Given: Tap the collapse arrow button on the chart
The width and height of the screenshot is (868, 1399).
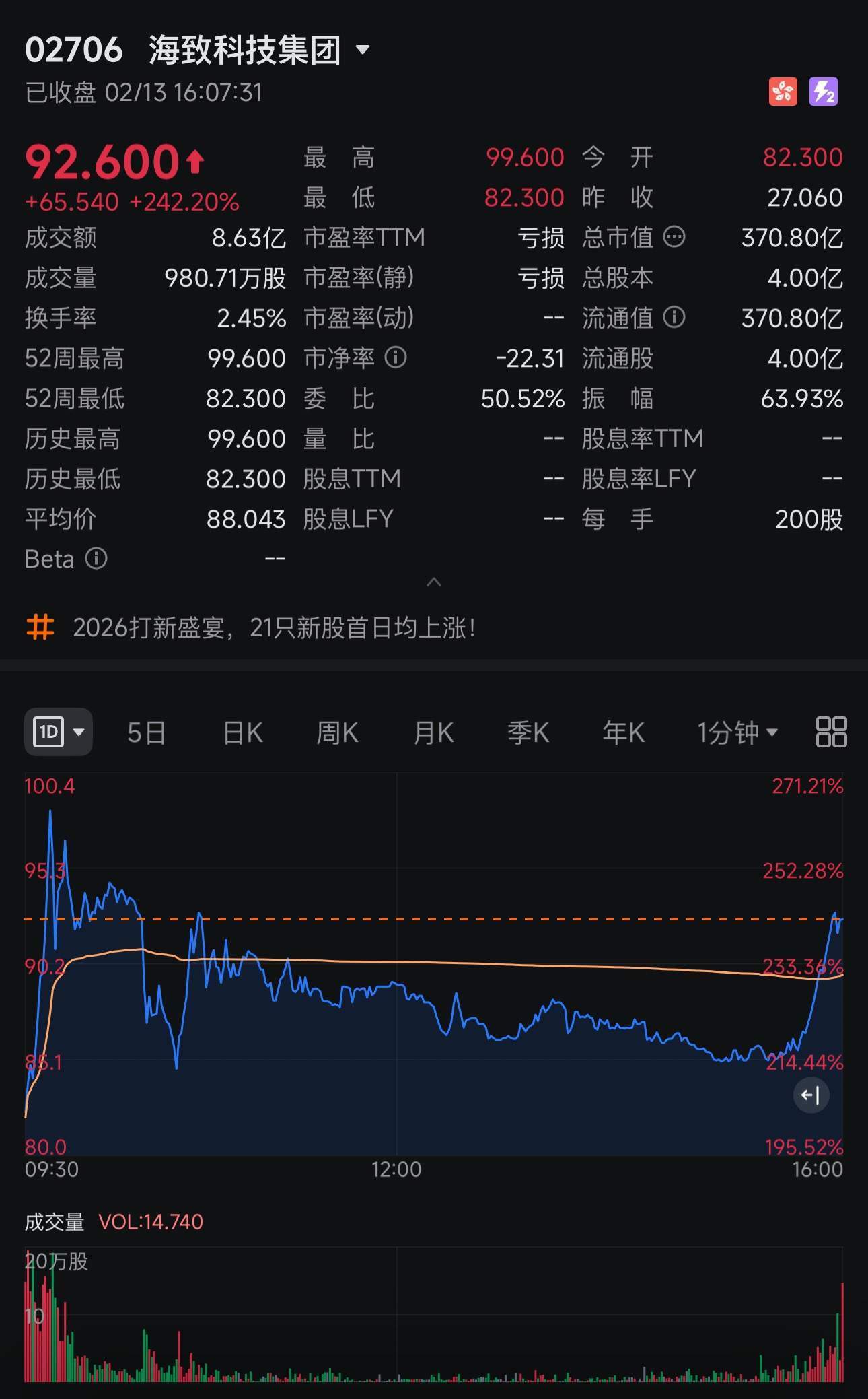Looking at the screenshot, I should tap(811, 1095).
